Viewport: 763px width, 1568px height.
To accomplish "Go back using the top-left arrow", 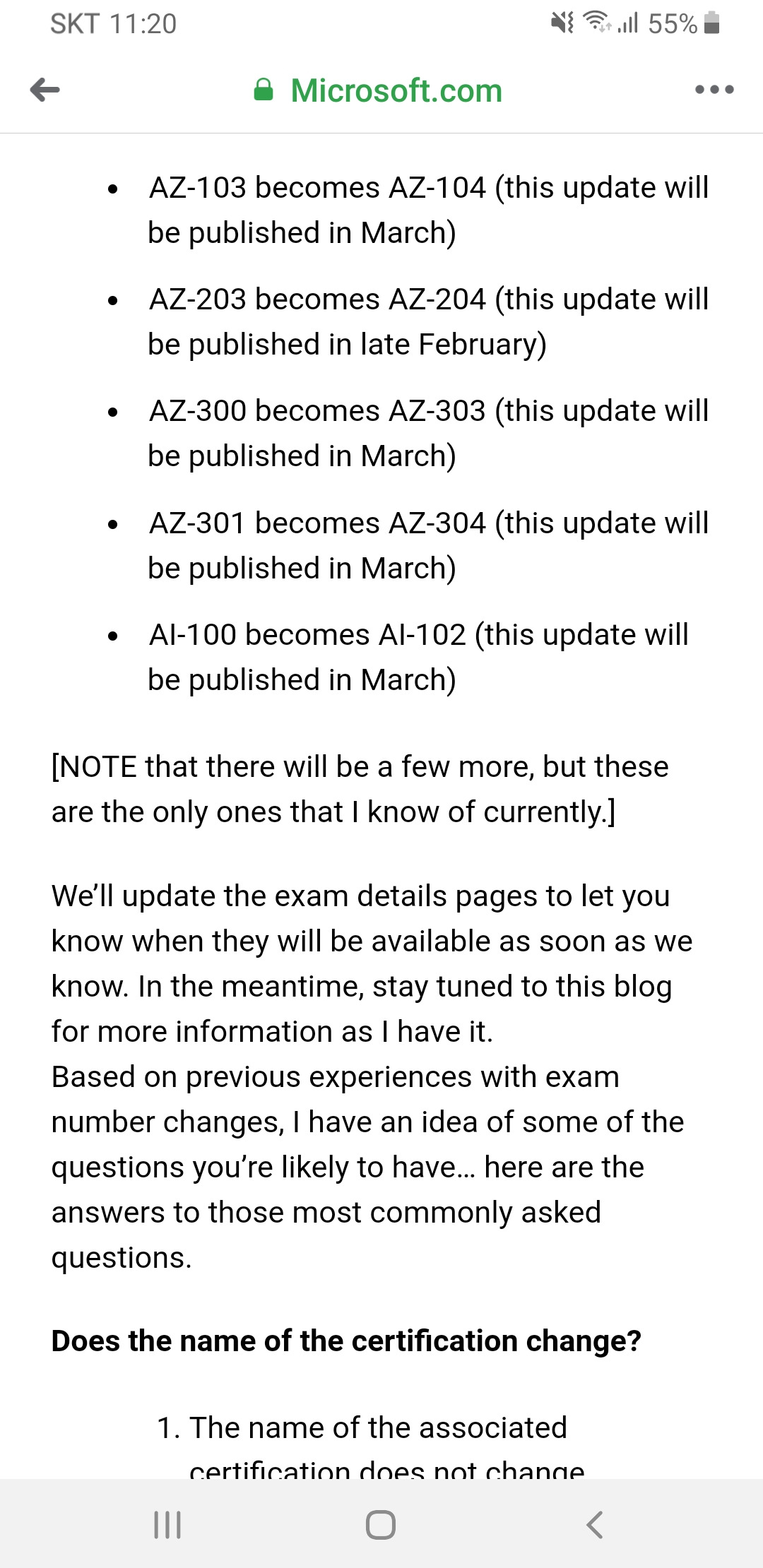I will pyautogui.click(x=45, y=90).
